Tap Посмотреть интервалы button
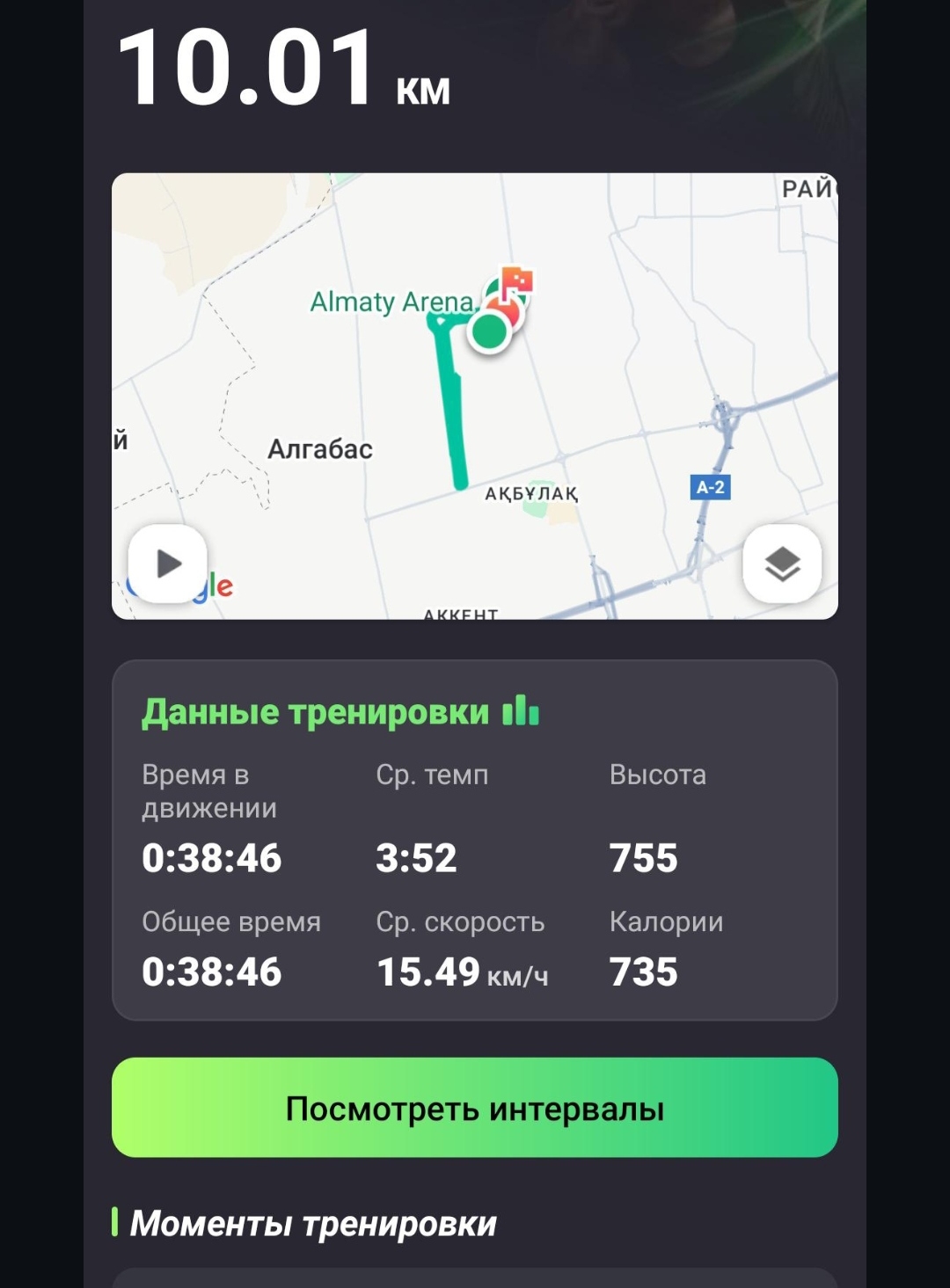The height and width of the screenshot is (1288, 950). point(474,1108)
